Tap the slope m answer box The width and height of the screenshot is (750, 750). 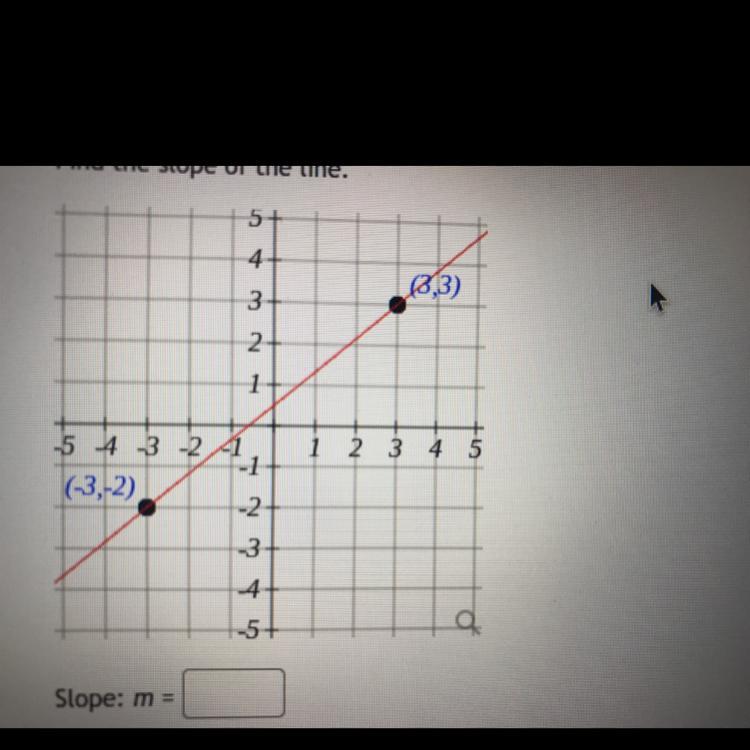(233, 695)
